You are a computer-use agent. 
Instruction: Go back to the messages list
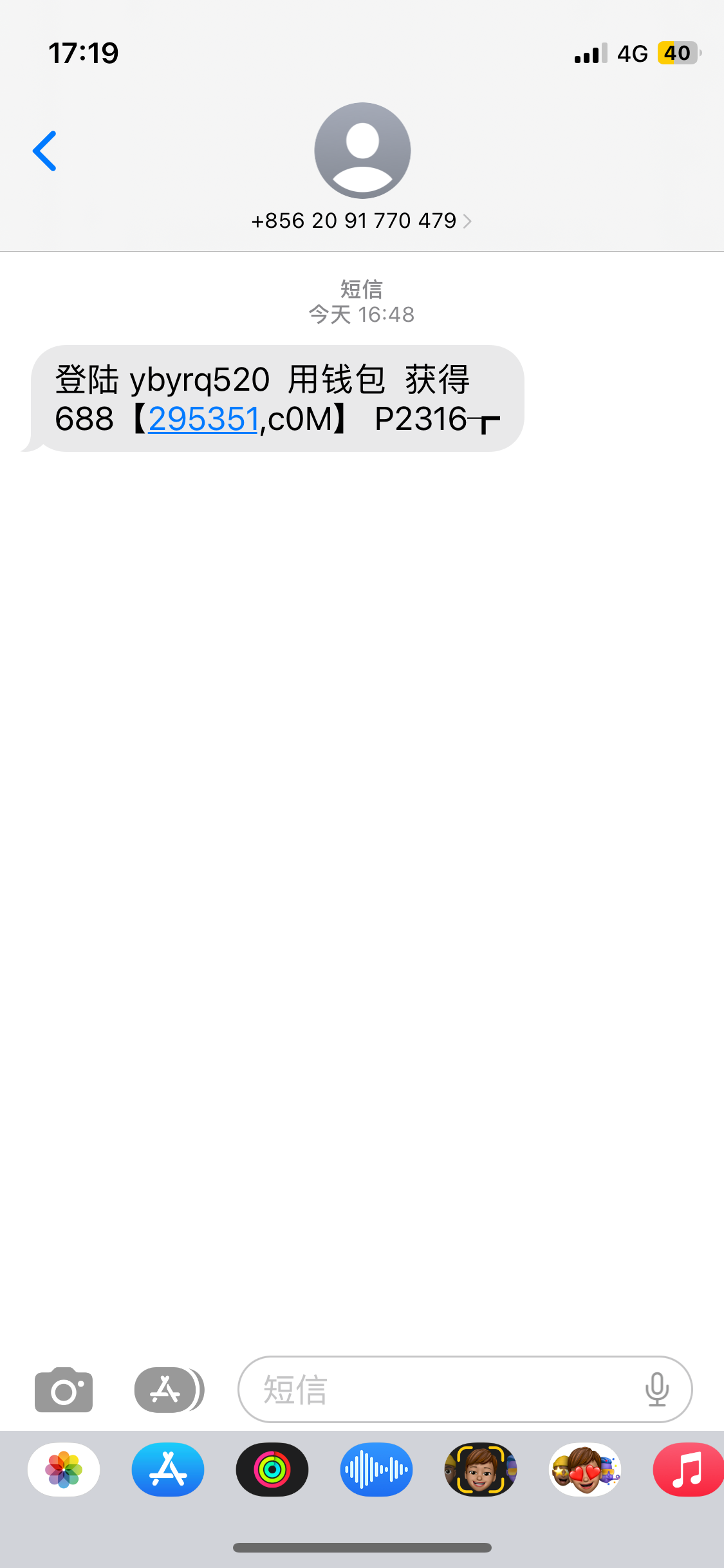(44, 151)
